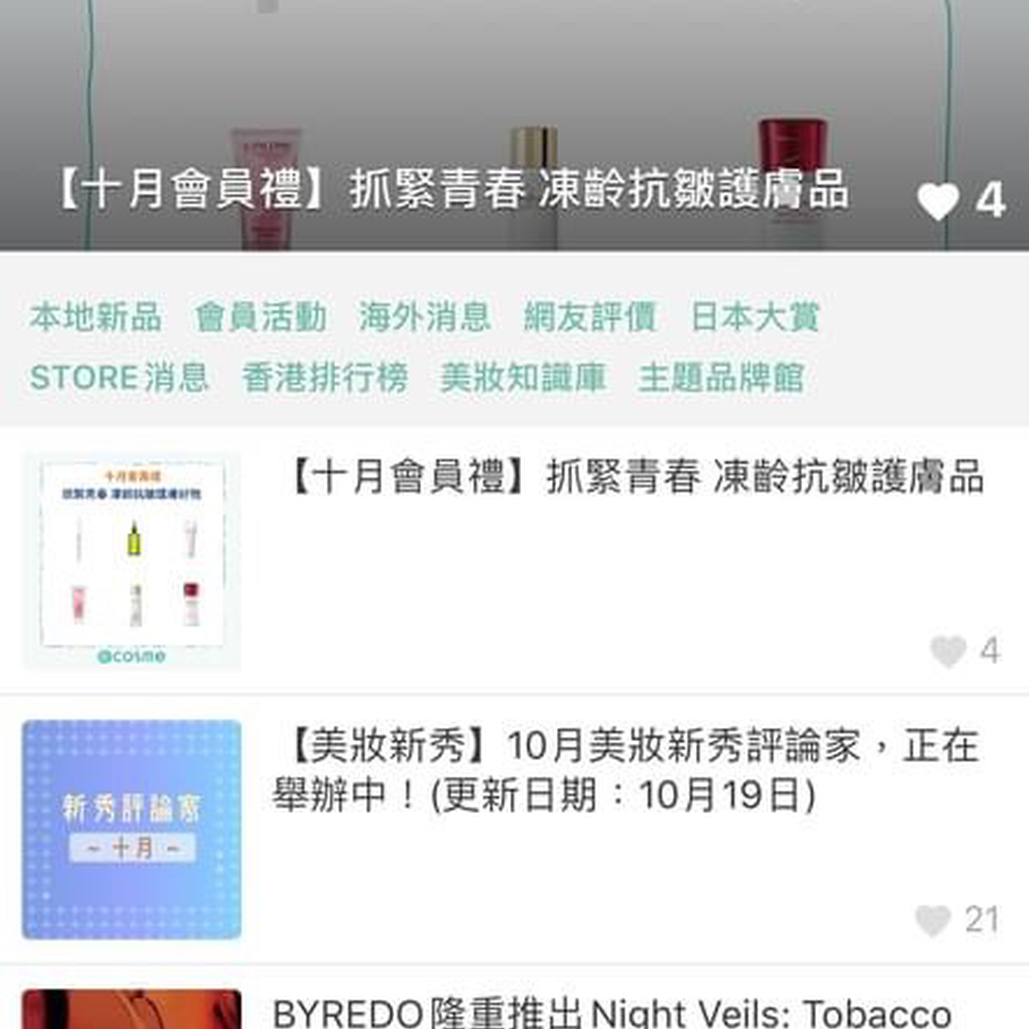Like the featured banner article
1029x1029 pixels.
(938, 202)
